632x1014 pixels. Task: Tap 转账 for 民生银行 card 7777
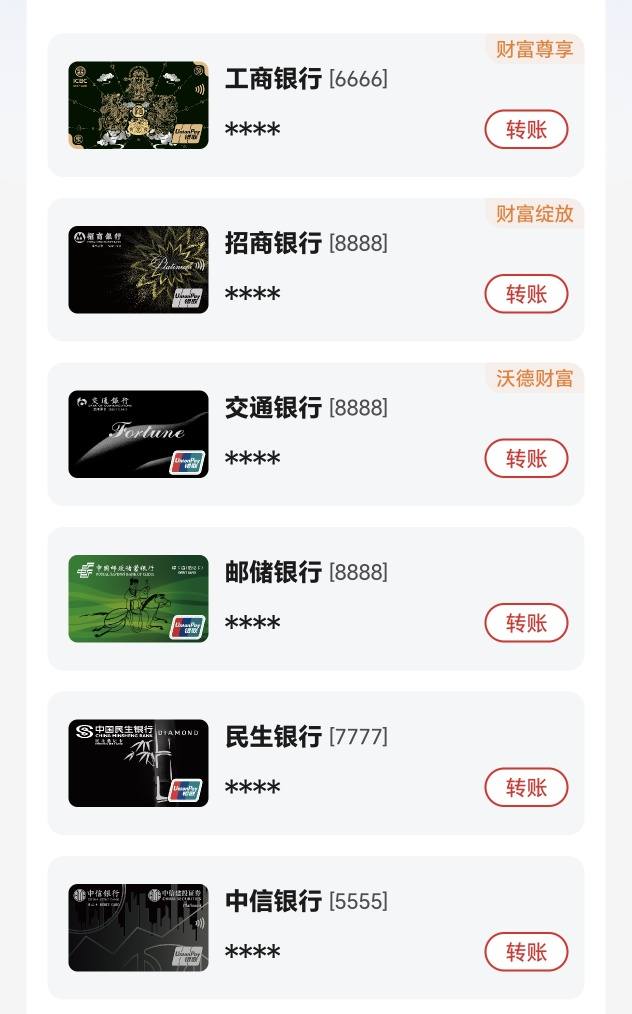(526, 787)
